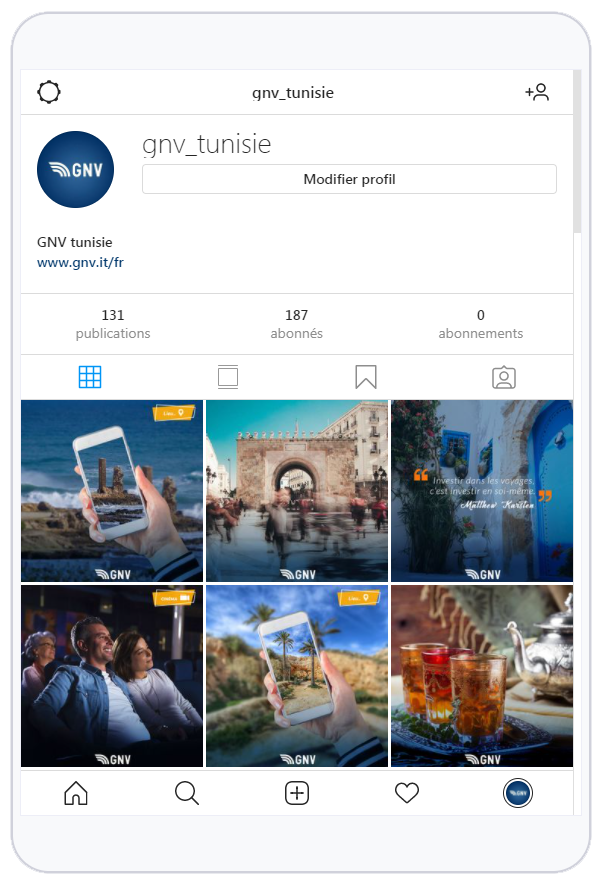Image resolution: width=609 pixels, height=884 pixels.
Task: View the 0 abonnements list
Action: (480, 323)
